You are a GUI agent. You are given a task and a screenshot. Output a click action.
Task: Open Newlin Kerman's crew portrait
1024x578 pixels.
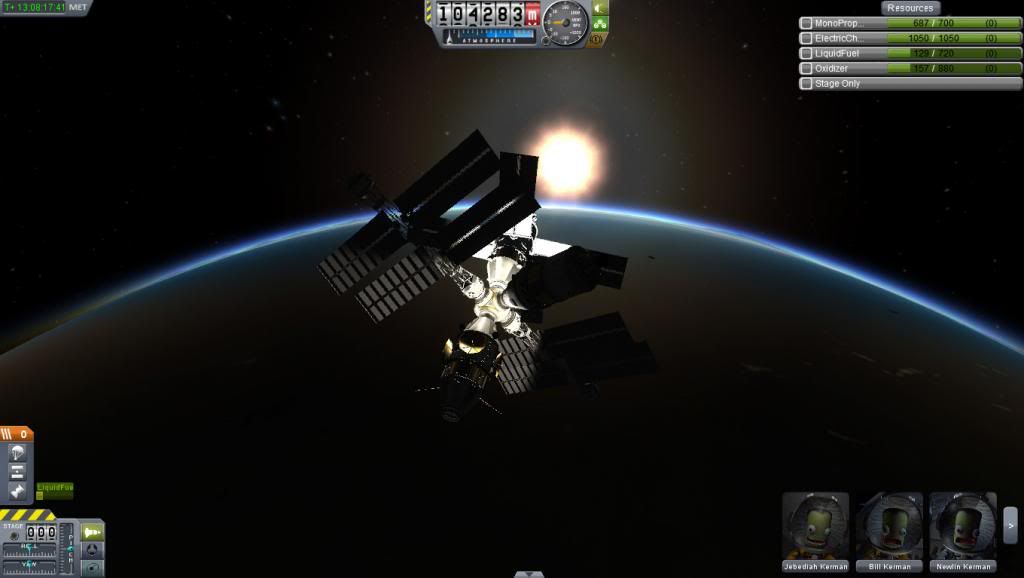coord(963,525)
